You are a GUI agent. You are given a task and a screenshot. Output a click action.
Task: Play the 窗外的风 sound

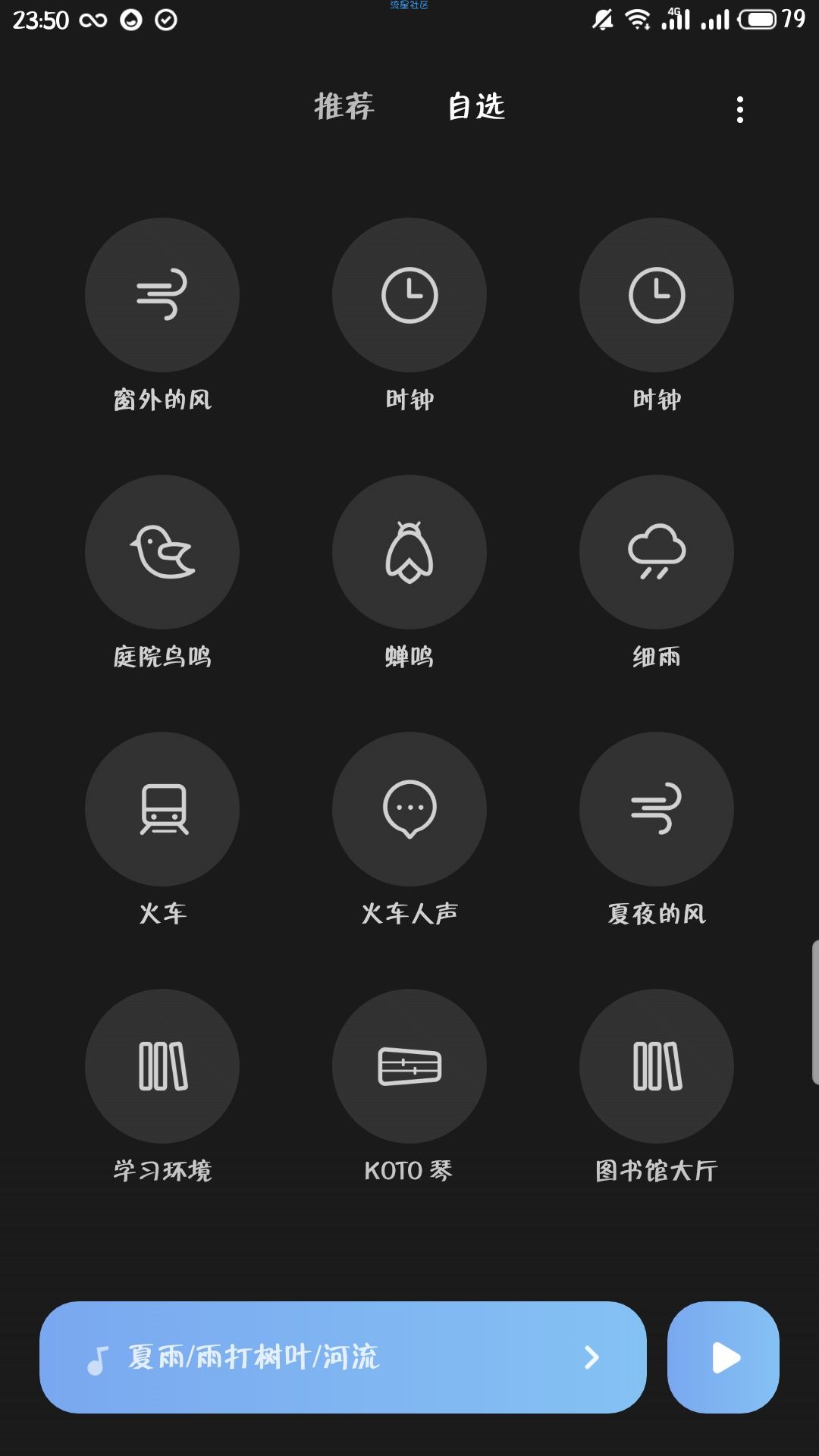[162, 295]
